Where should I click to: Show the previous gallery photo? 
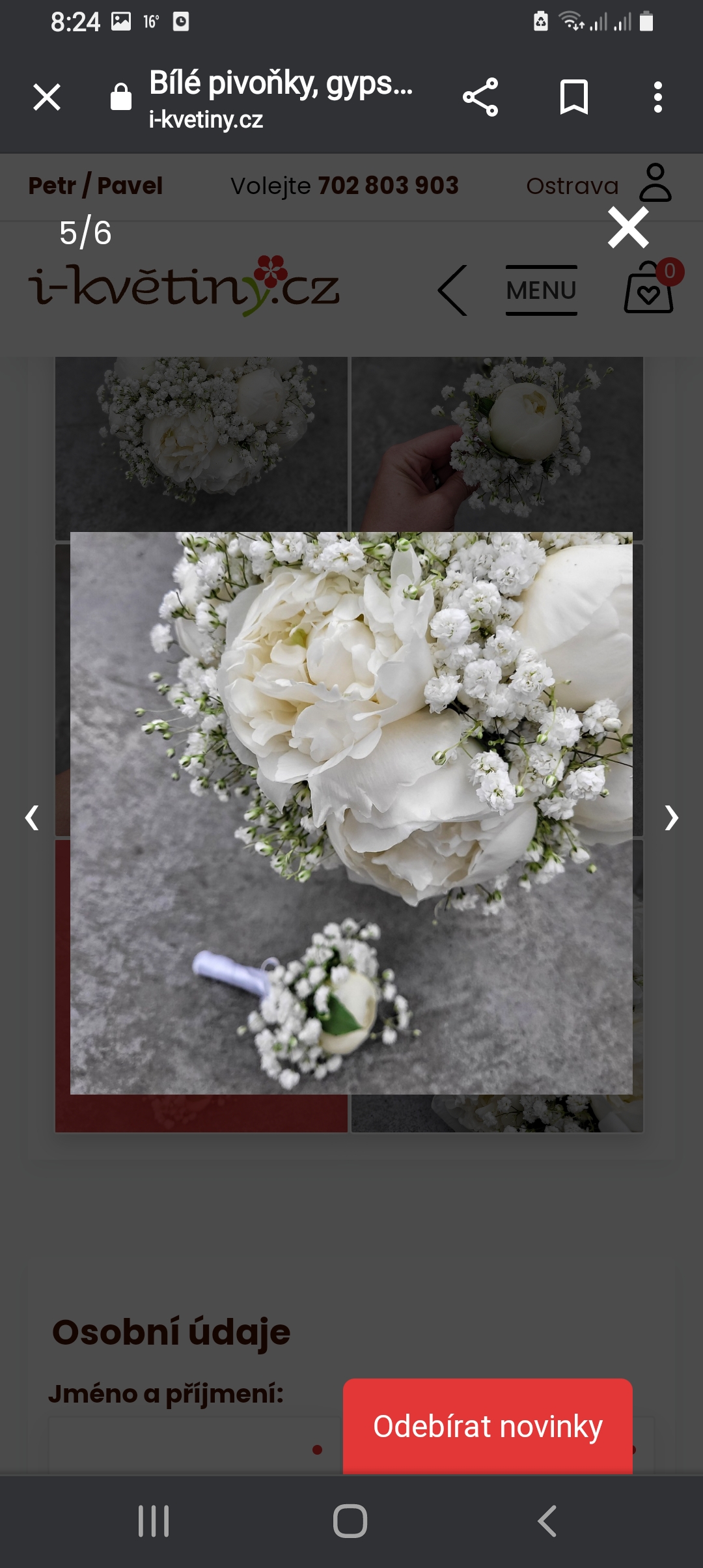pyautogui.click(x=31, y=817)
